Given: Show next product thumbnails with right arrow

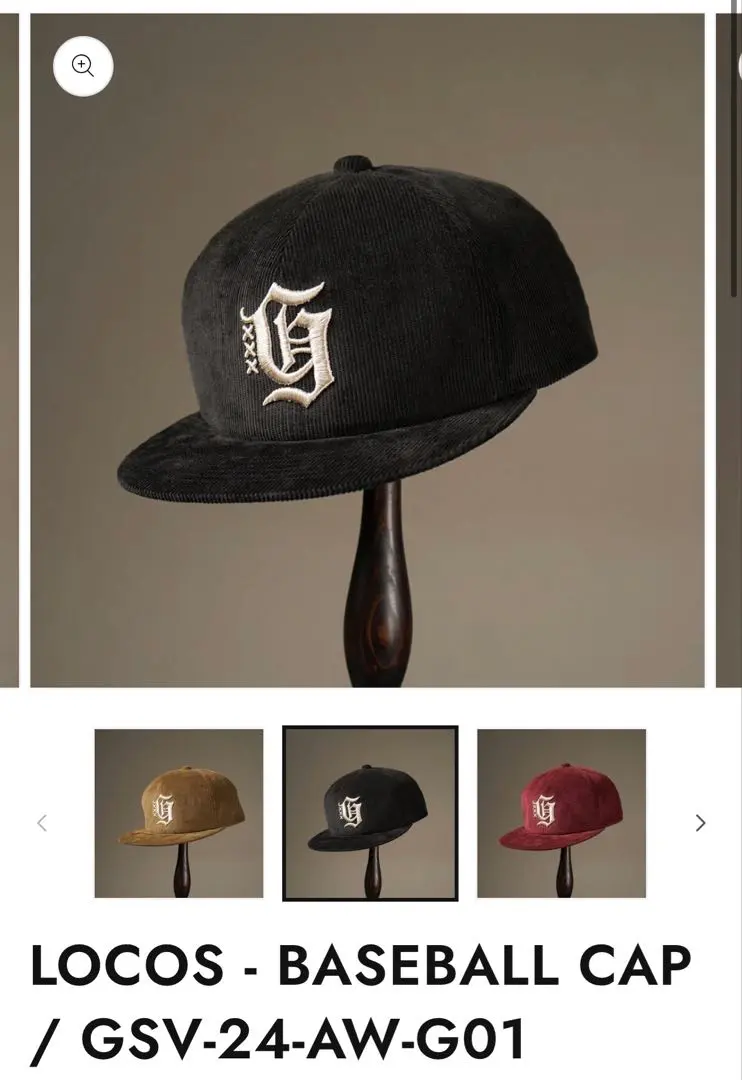Looking at the screenshot, I should tap(701, 823).
